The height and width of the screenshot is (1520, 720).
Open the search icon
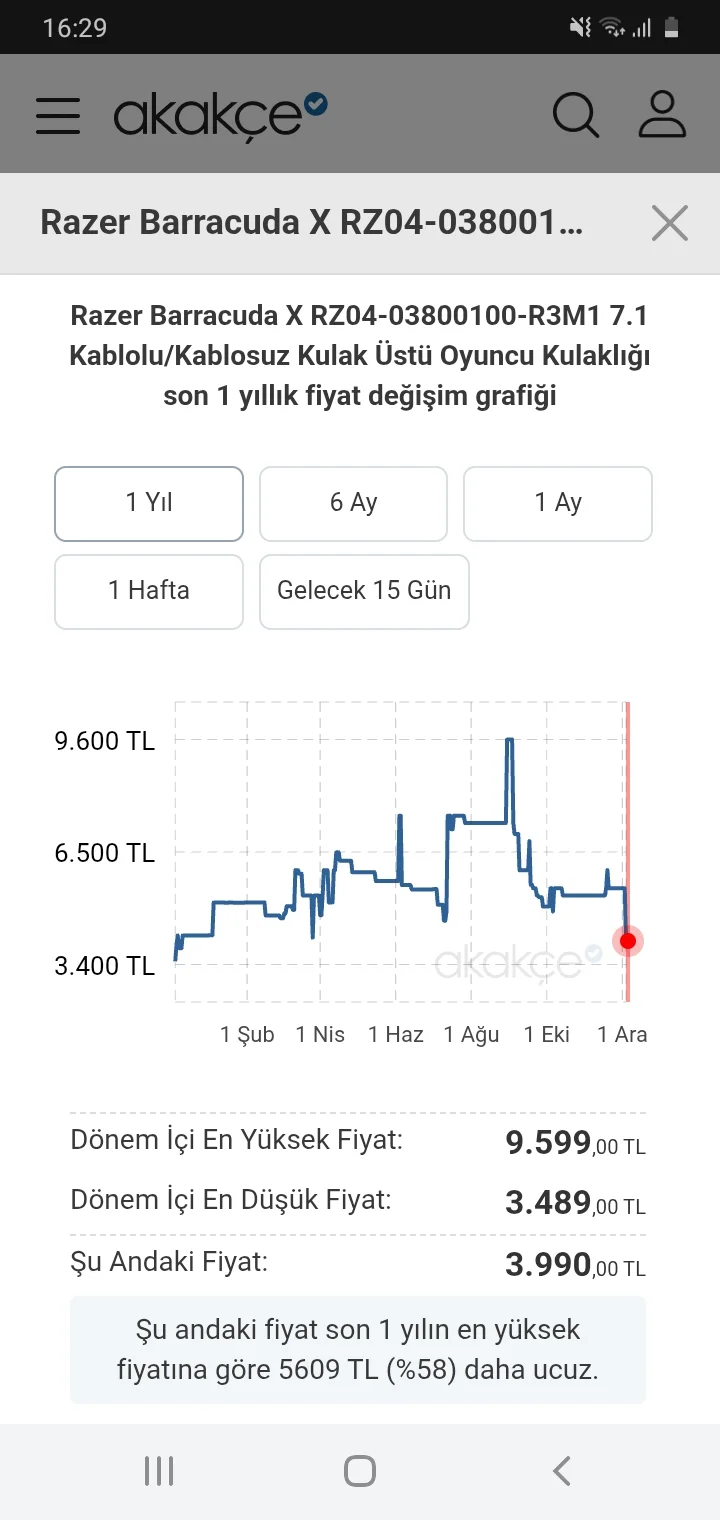pyautogui.click(x=576, y=115)
